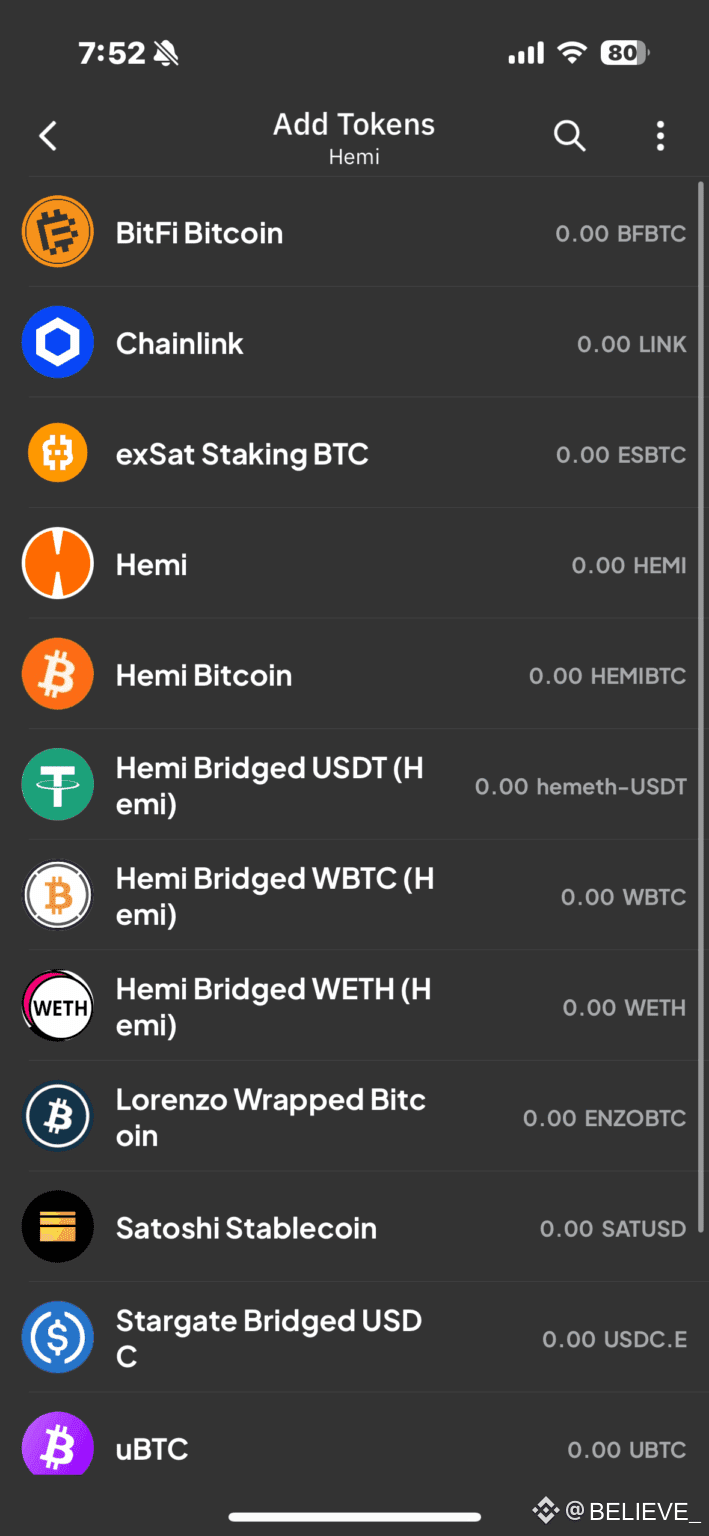Open the token search
The width and height of the screenshot is (709, 1536).
point(570,136)
